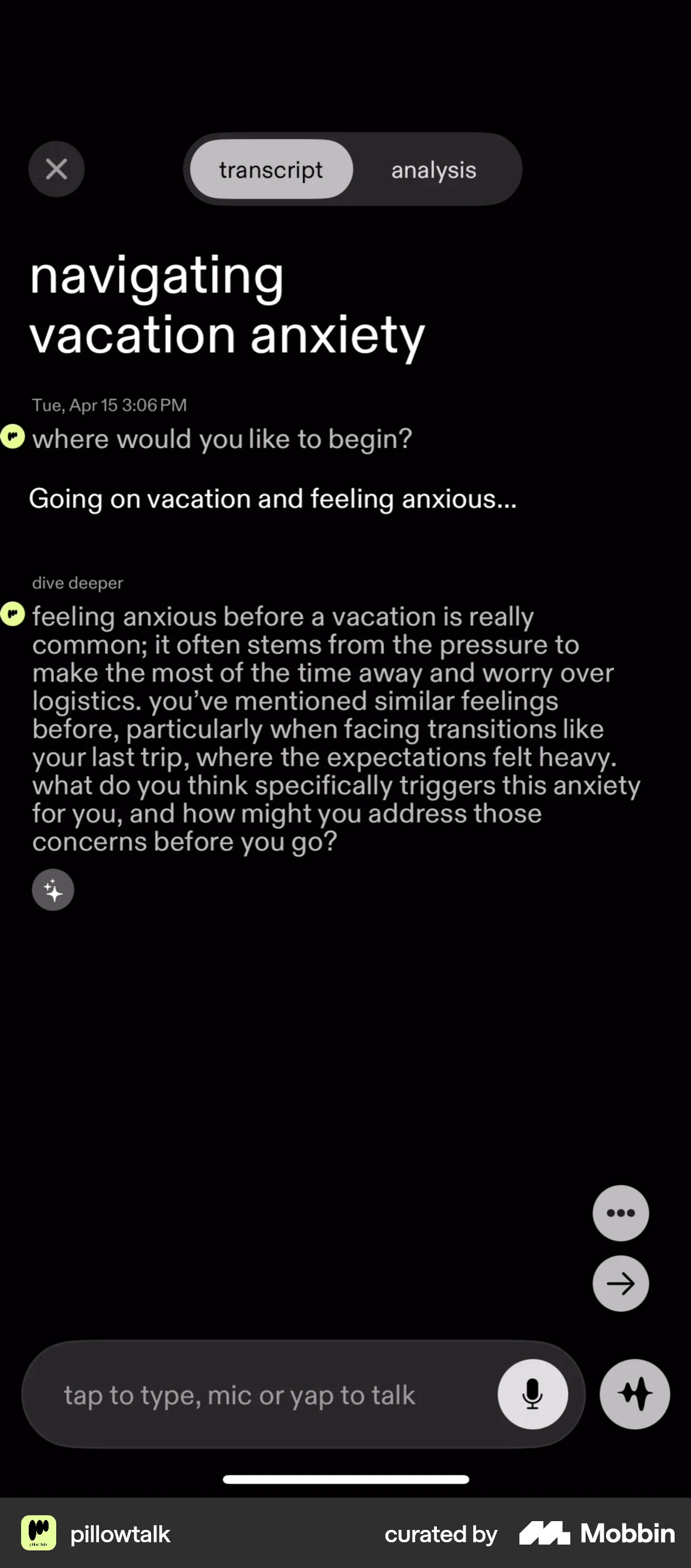Switch to the analysis tab
The width and height of the screenshot is (691, 1568).
(432, 169)
